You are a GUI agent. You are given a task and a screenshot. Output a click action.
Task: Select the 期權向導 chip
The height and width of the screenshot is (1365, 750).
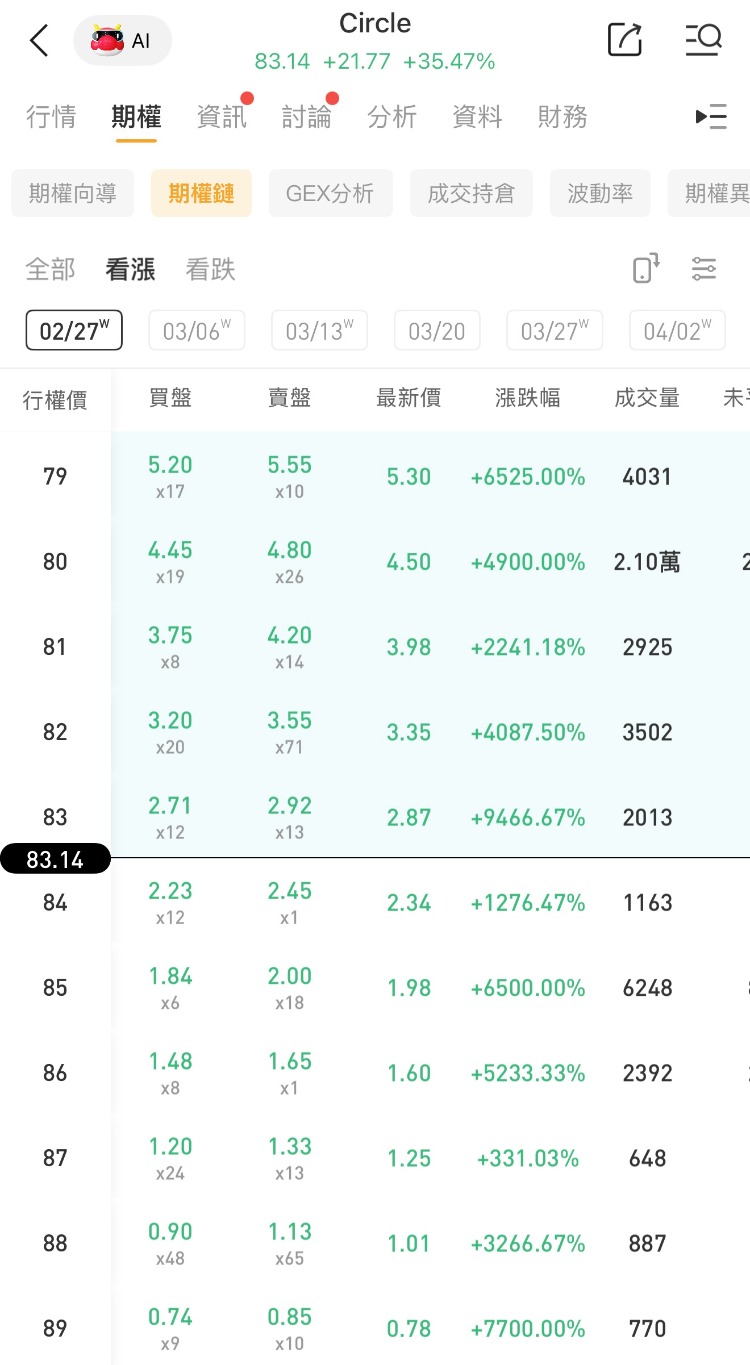72,193
